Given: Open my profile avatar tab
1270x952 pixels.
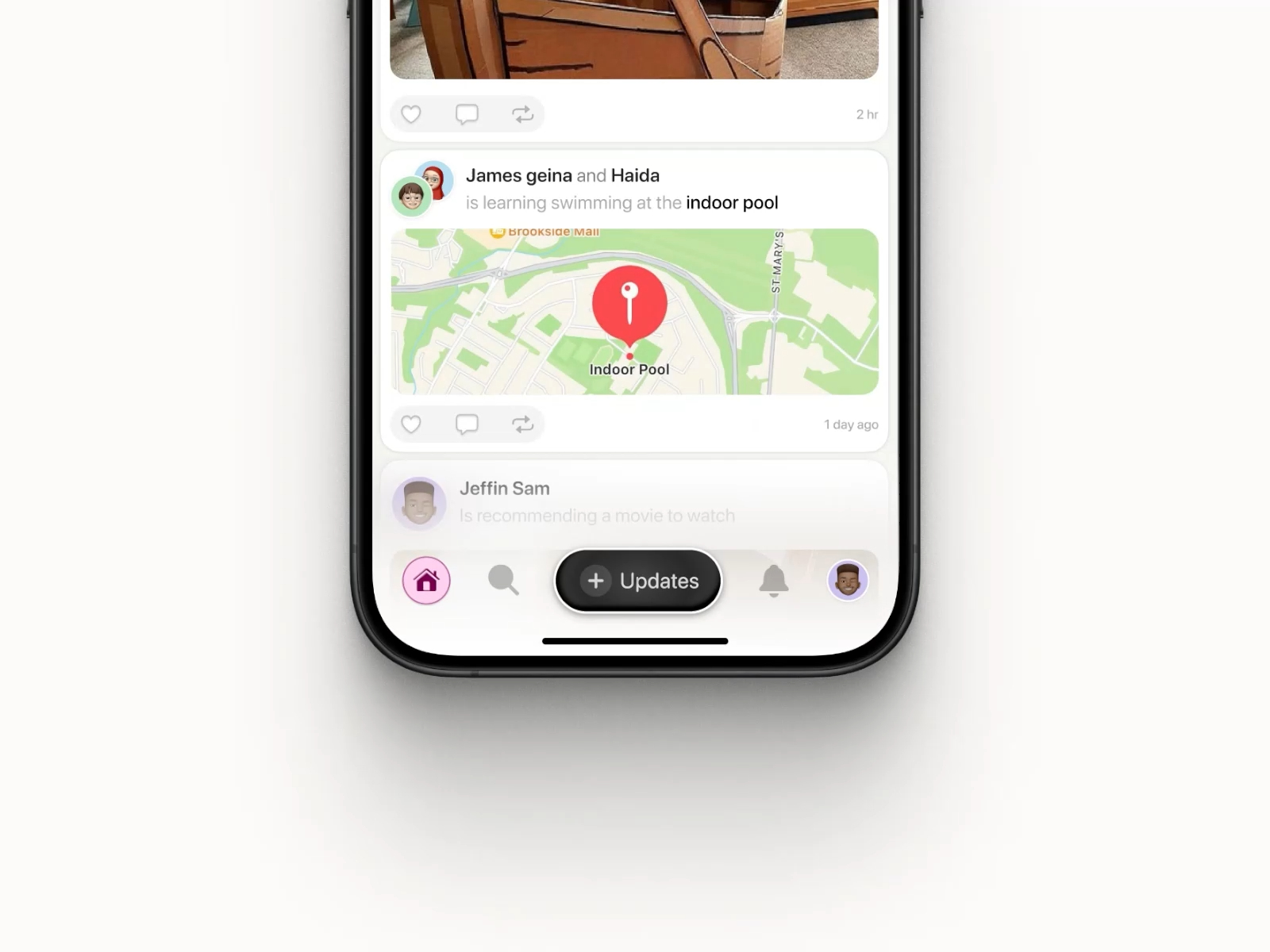Looking at the screenshot, I should 847,581.
